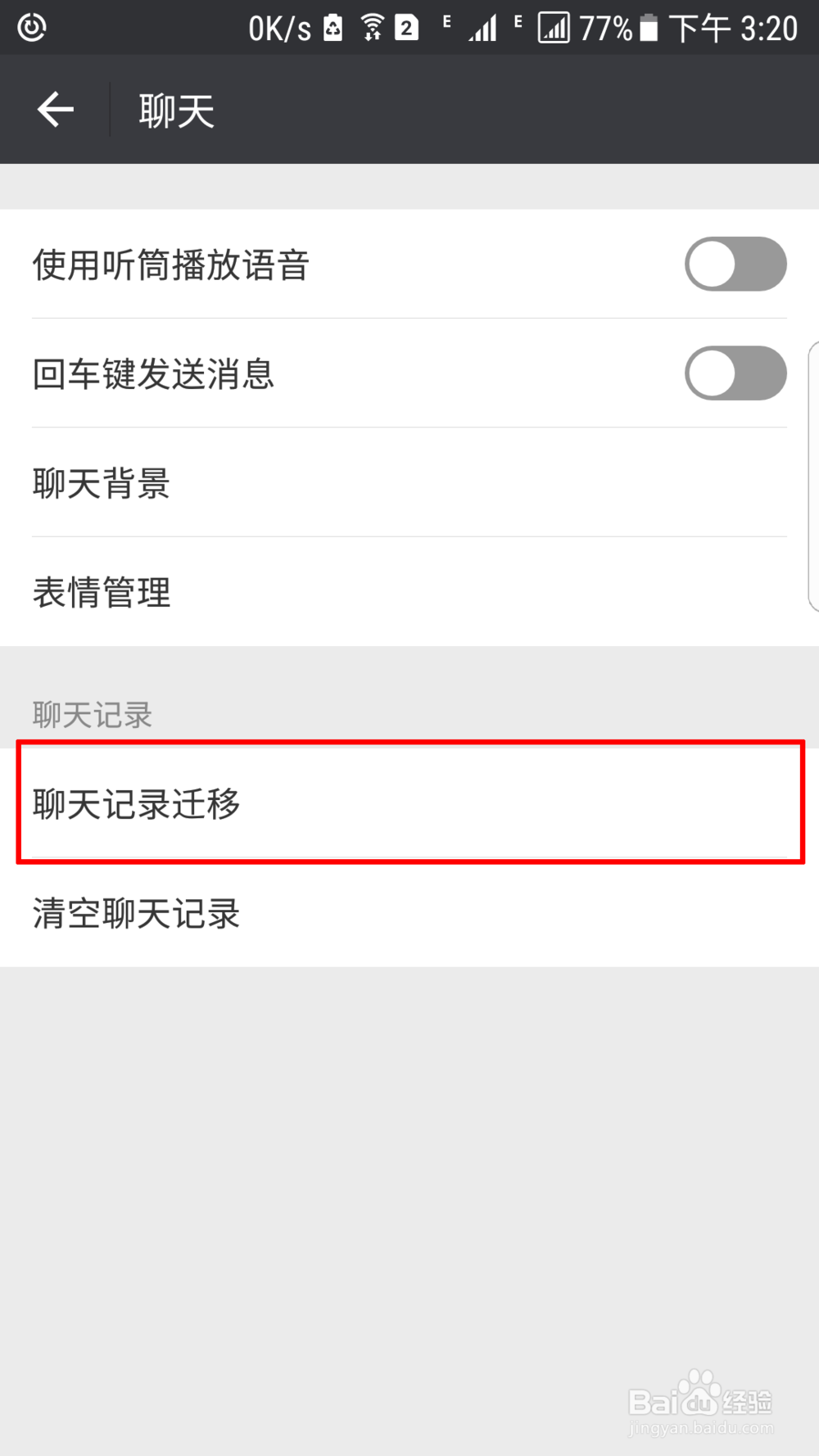Open 聊天背景 settings
The width and height of the screenshot is (819, 1456).
102,483
